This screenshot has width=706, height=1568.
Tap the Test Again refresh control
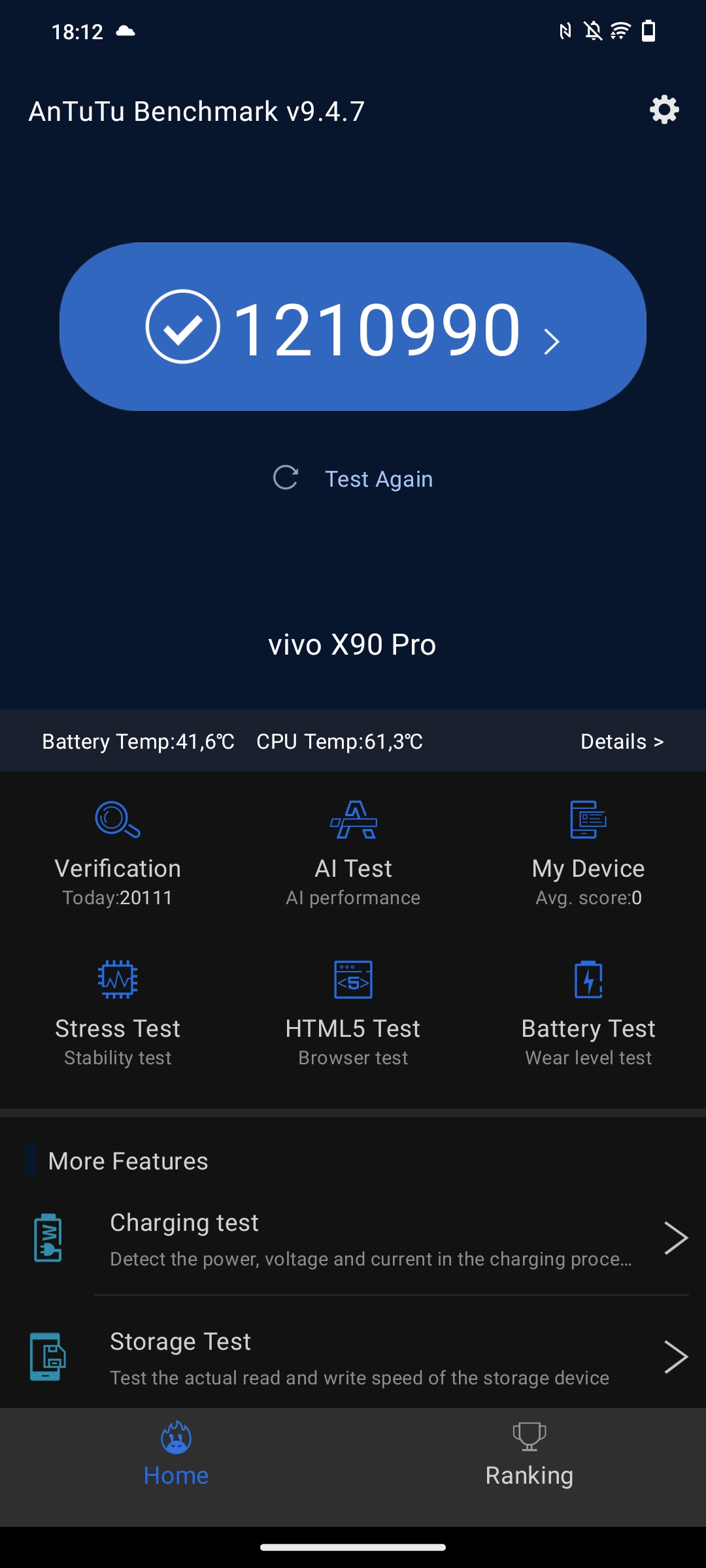(x=353, y=478)
